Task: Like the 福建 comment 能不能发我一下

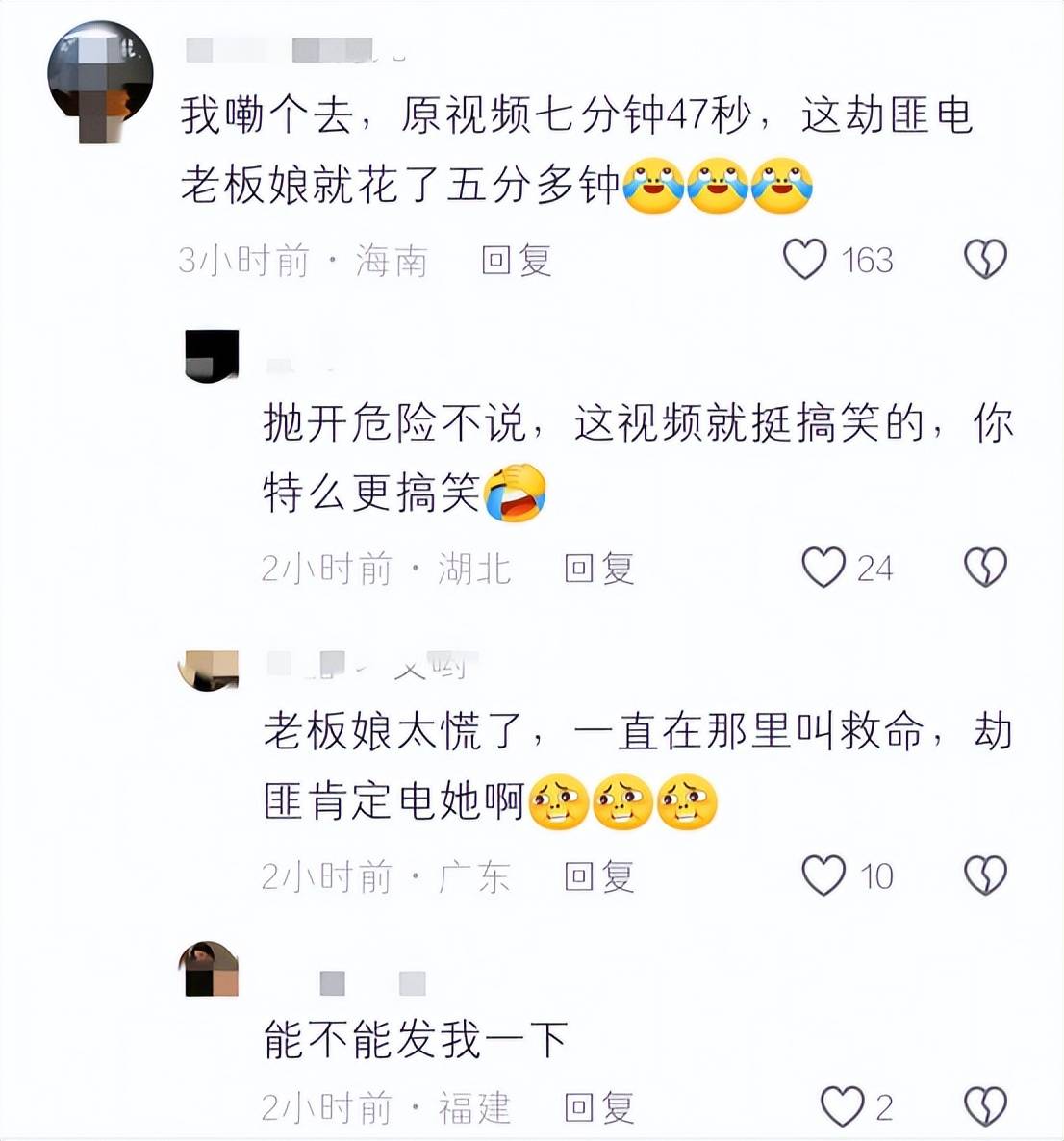Action: [842, 1106]
